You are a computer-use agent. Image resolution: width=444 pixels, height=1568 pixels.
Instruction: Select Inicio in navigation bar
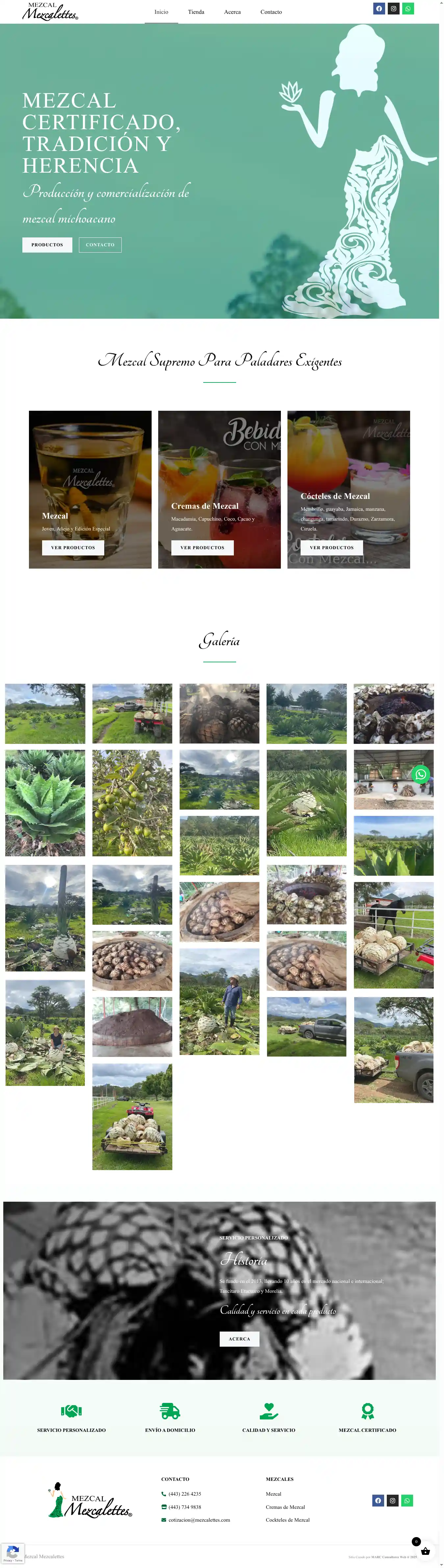coord(161,12)
